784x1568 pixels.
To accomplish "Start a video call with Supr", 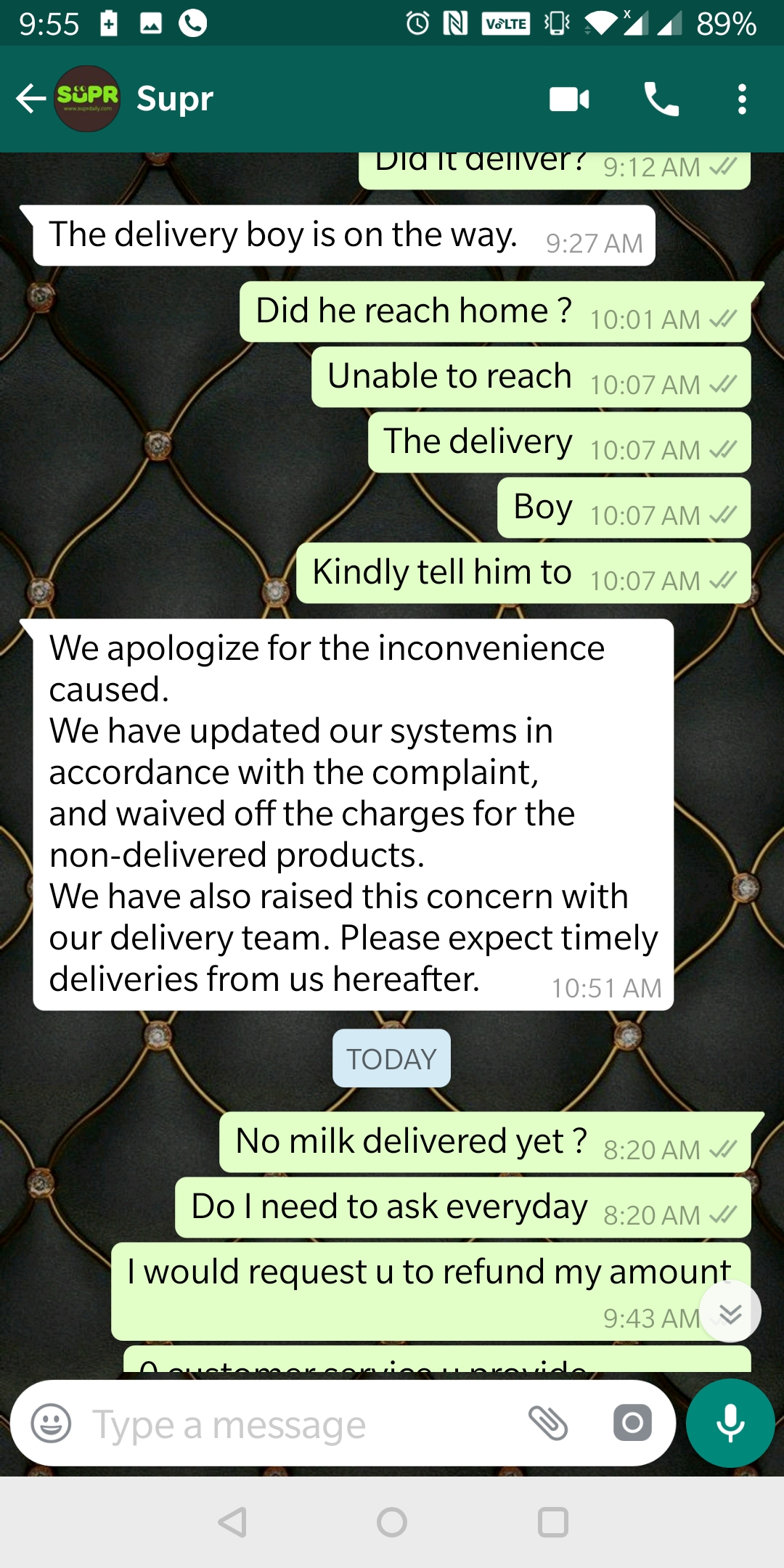I will click(569, 99).
